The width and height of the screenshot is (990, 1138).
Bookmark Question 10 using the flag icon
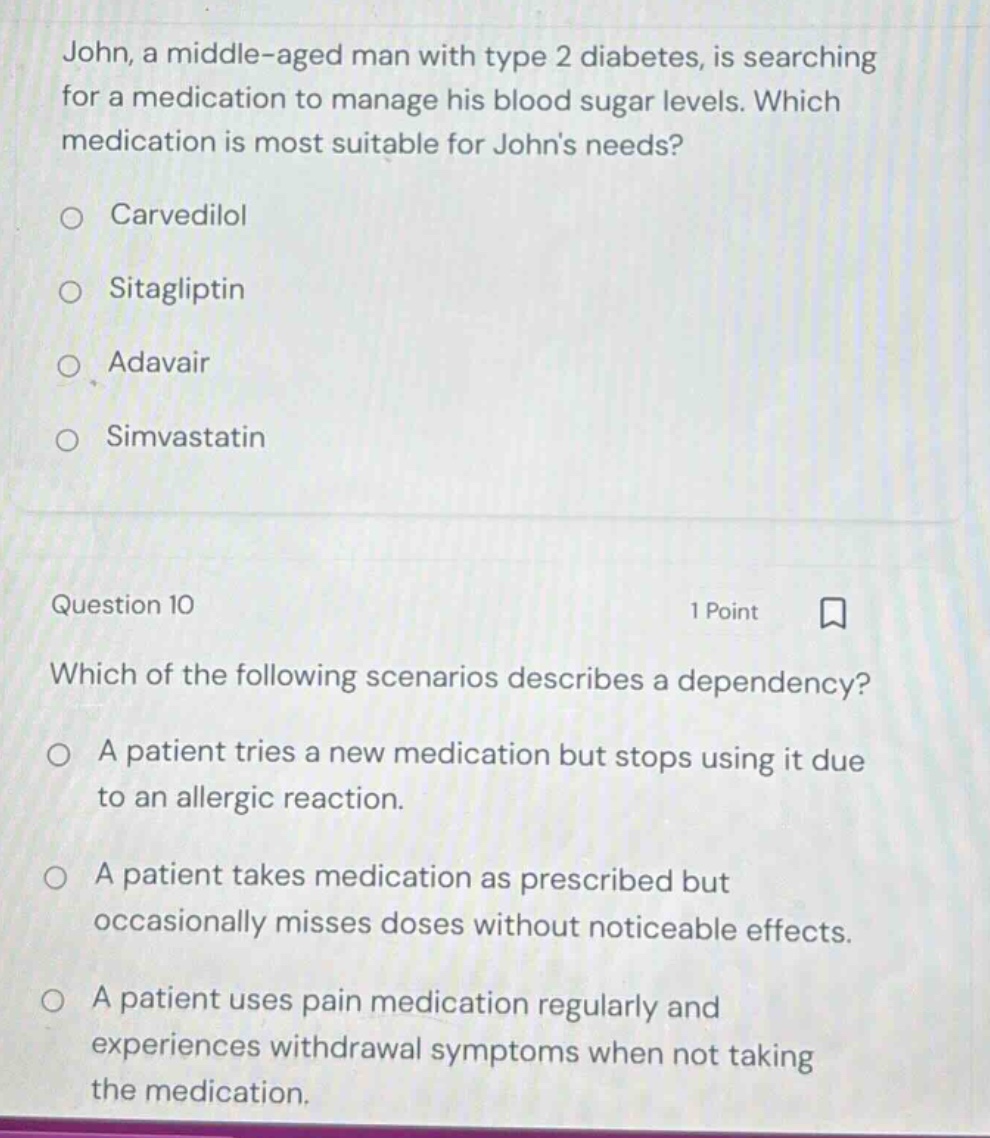click(830, 614)
